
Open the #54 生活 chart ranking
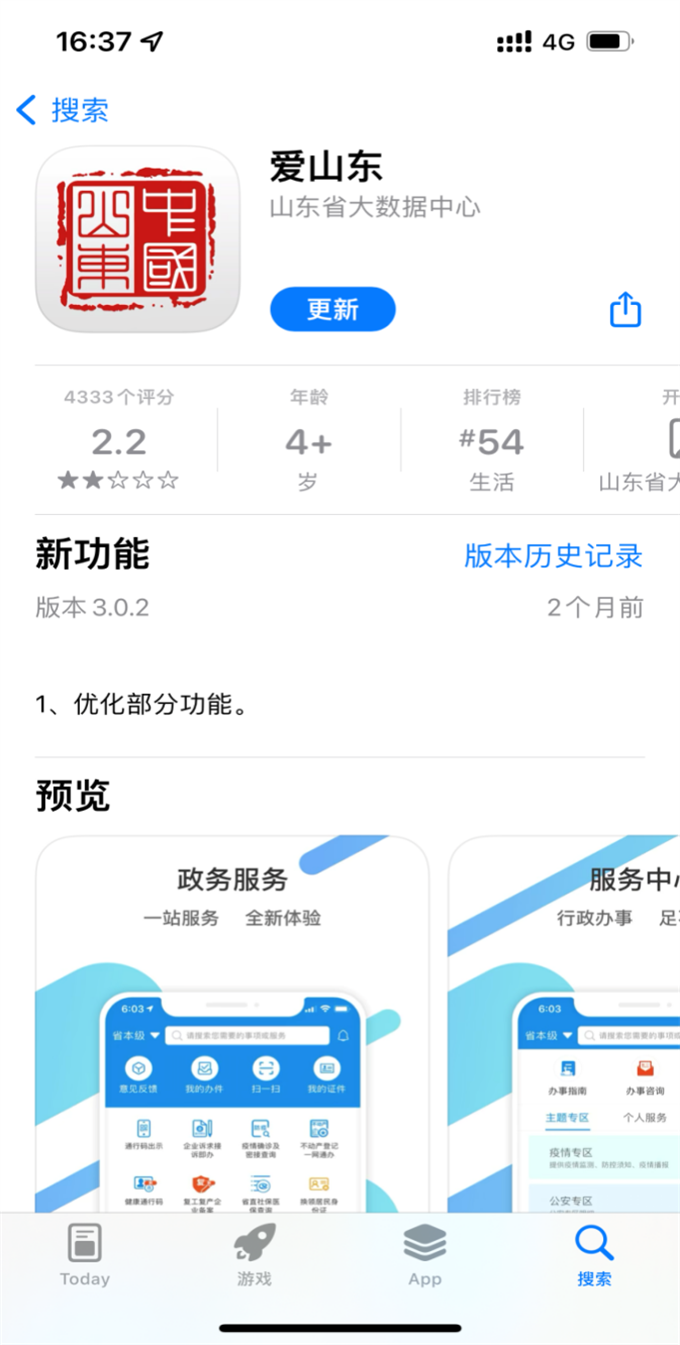491,440
